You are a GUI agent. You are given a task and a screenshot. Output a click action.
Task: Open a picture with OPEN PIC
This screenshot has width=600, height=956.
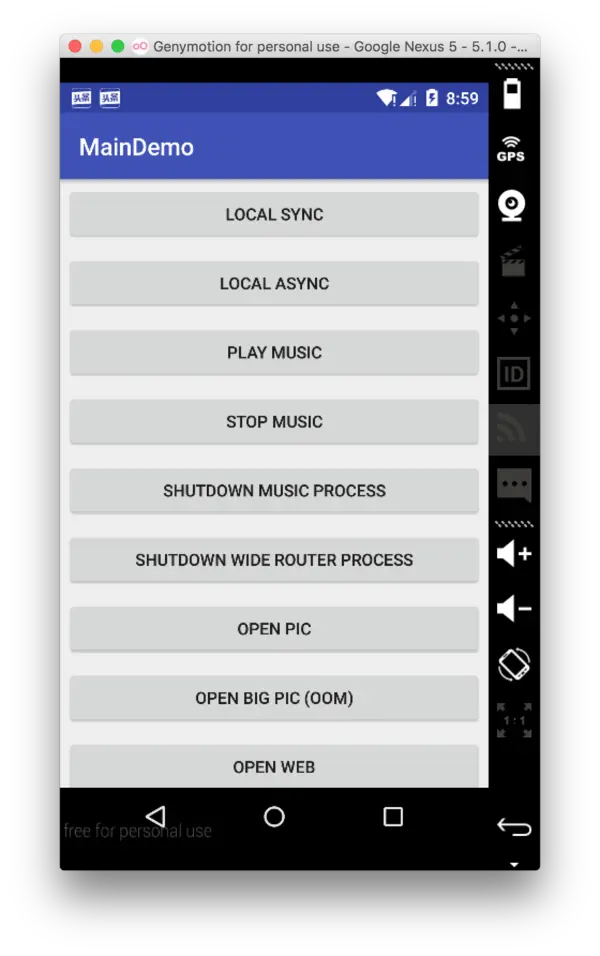click(x=274, y=628)
